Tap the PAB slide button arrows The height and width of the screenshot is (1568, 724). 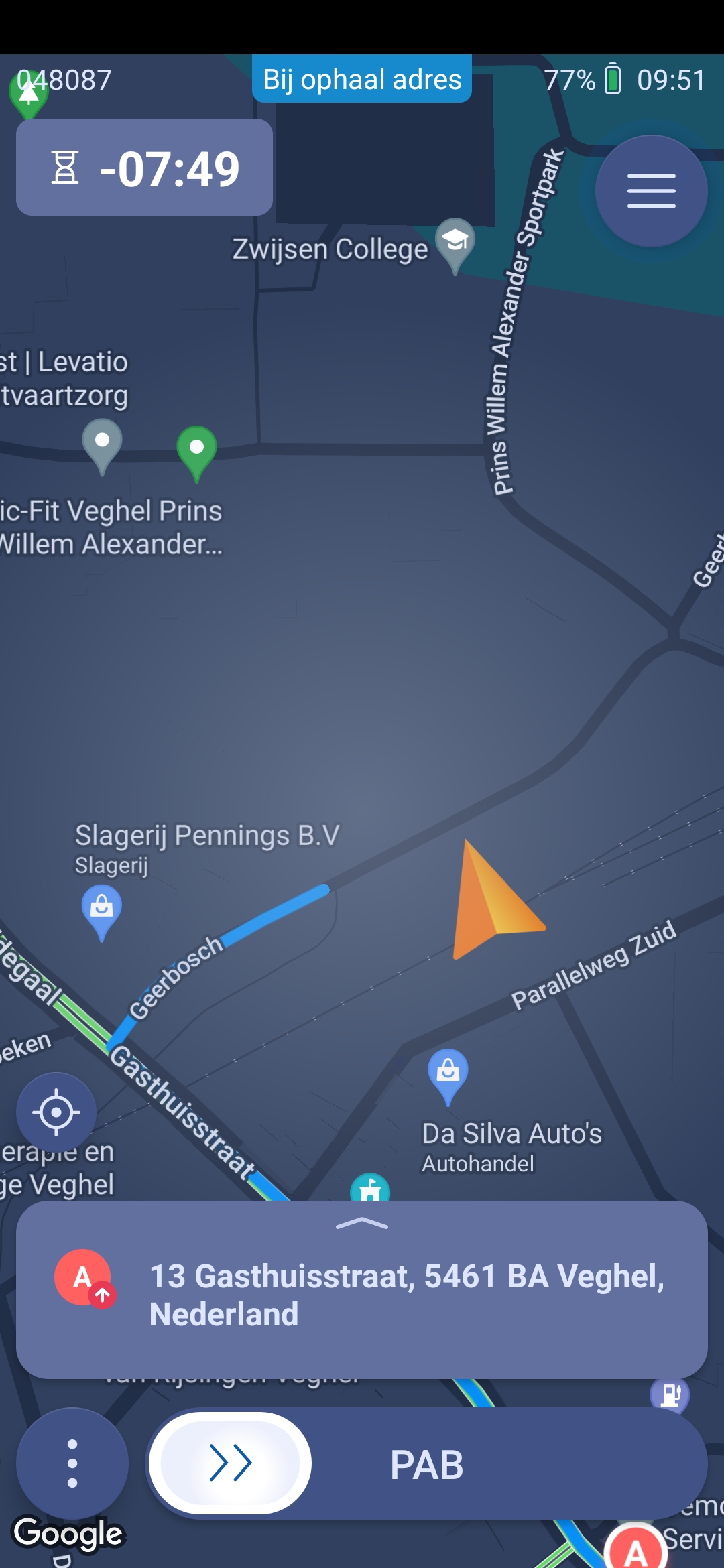click(x=231, y=1463)
